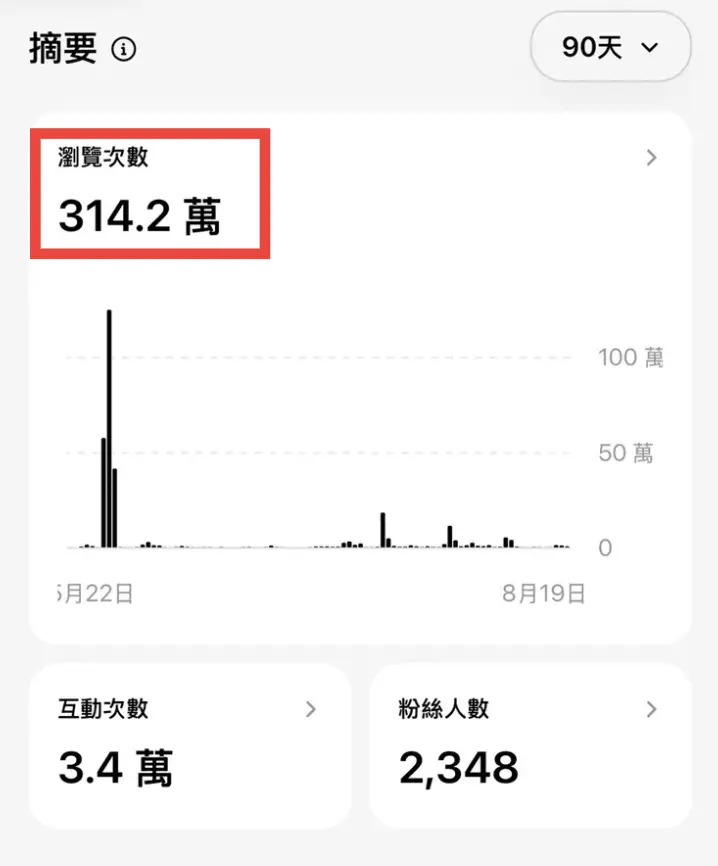The width and height of the screenshot is (718, 866).
Task: Open the 粉絲人數 card
Action: [530, 742]
